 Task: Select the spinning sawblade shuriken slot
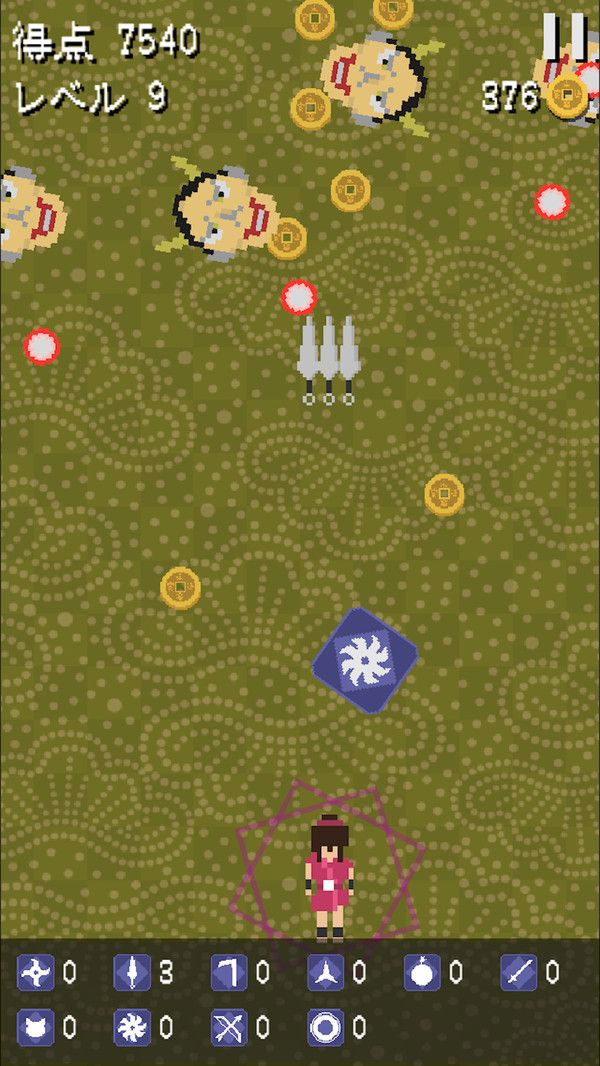131,1027
